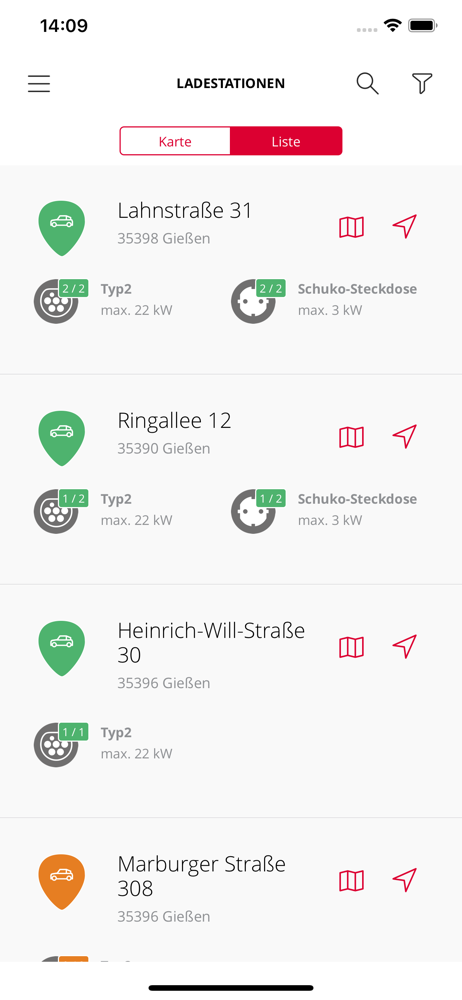Select the Liste tab
The width and height of the screenshot is (462, 1000).
[286, 141]
